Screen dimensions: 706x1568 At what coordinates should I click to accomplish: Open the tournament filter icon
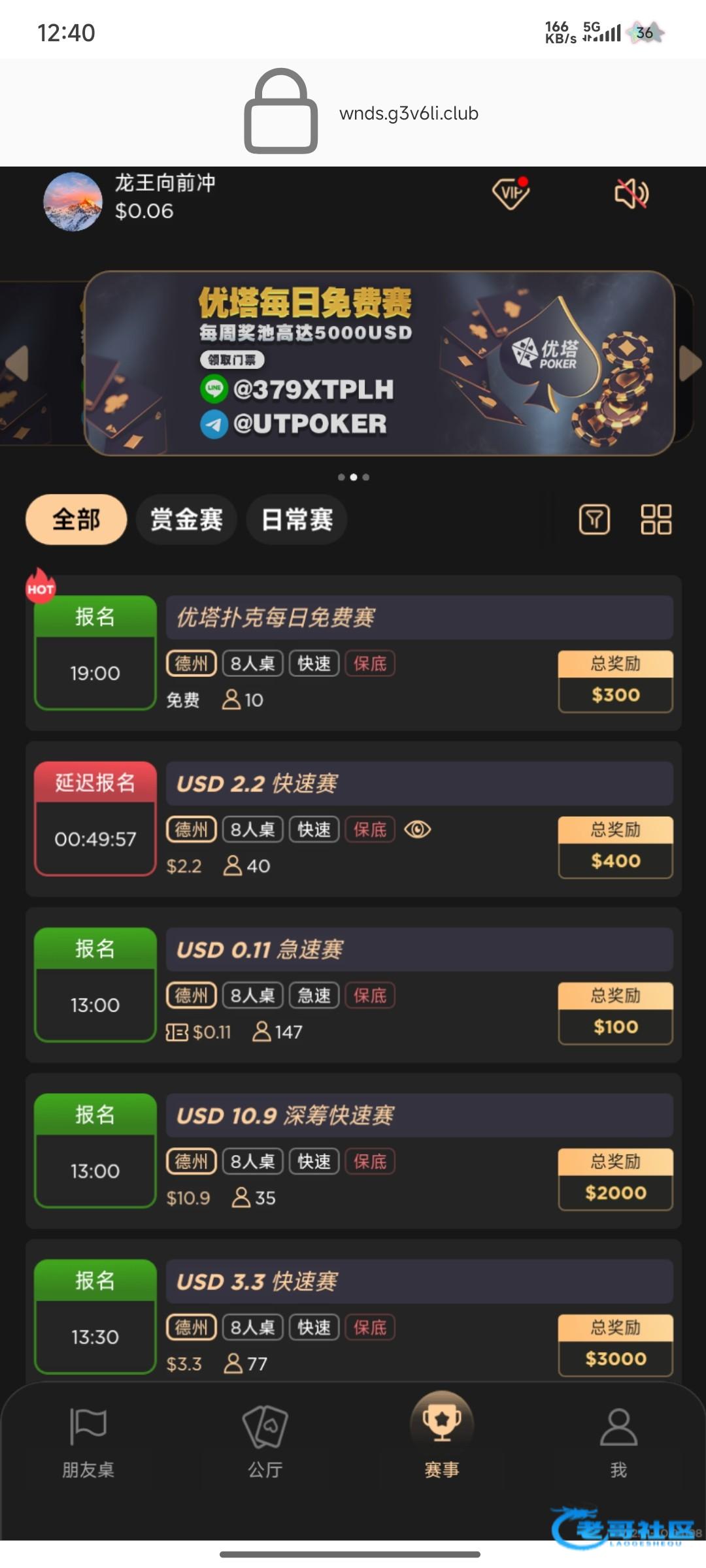(594, 519)
